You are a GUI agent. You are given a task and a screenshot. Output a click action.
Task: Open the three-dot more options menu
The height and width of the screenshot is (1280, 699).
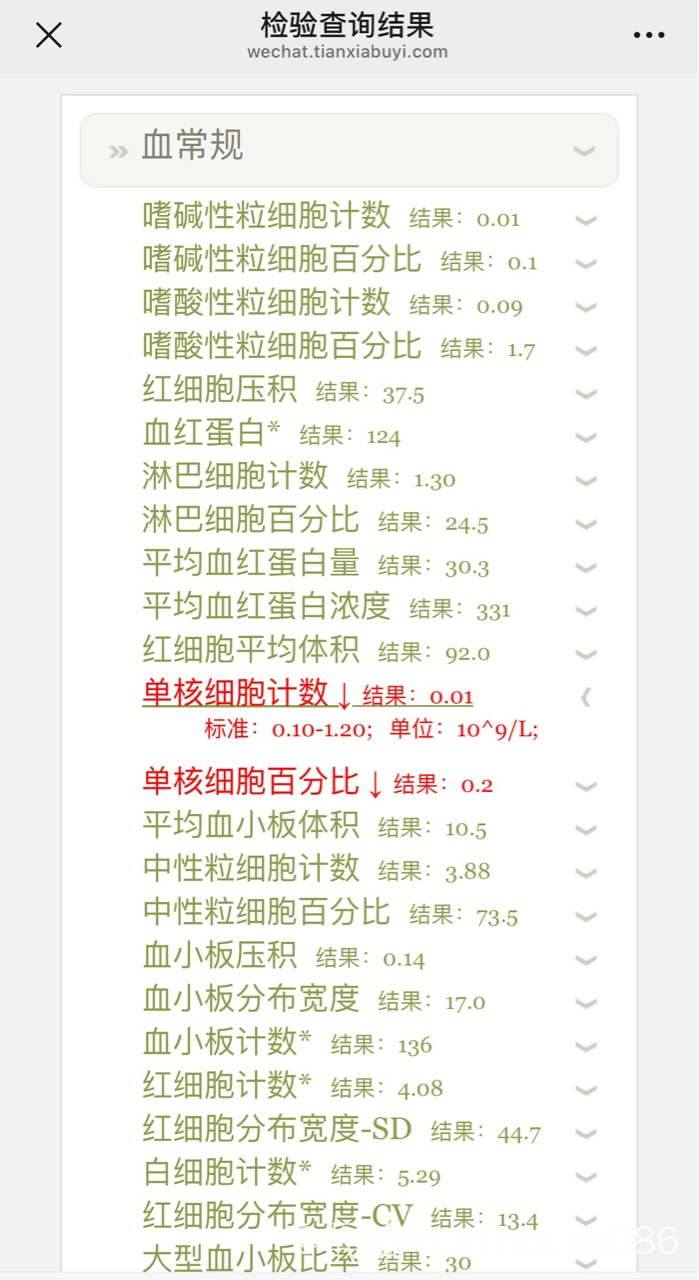[x=649, y=35]
